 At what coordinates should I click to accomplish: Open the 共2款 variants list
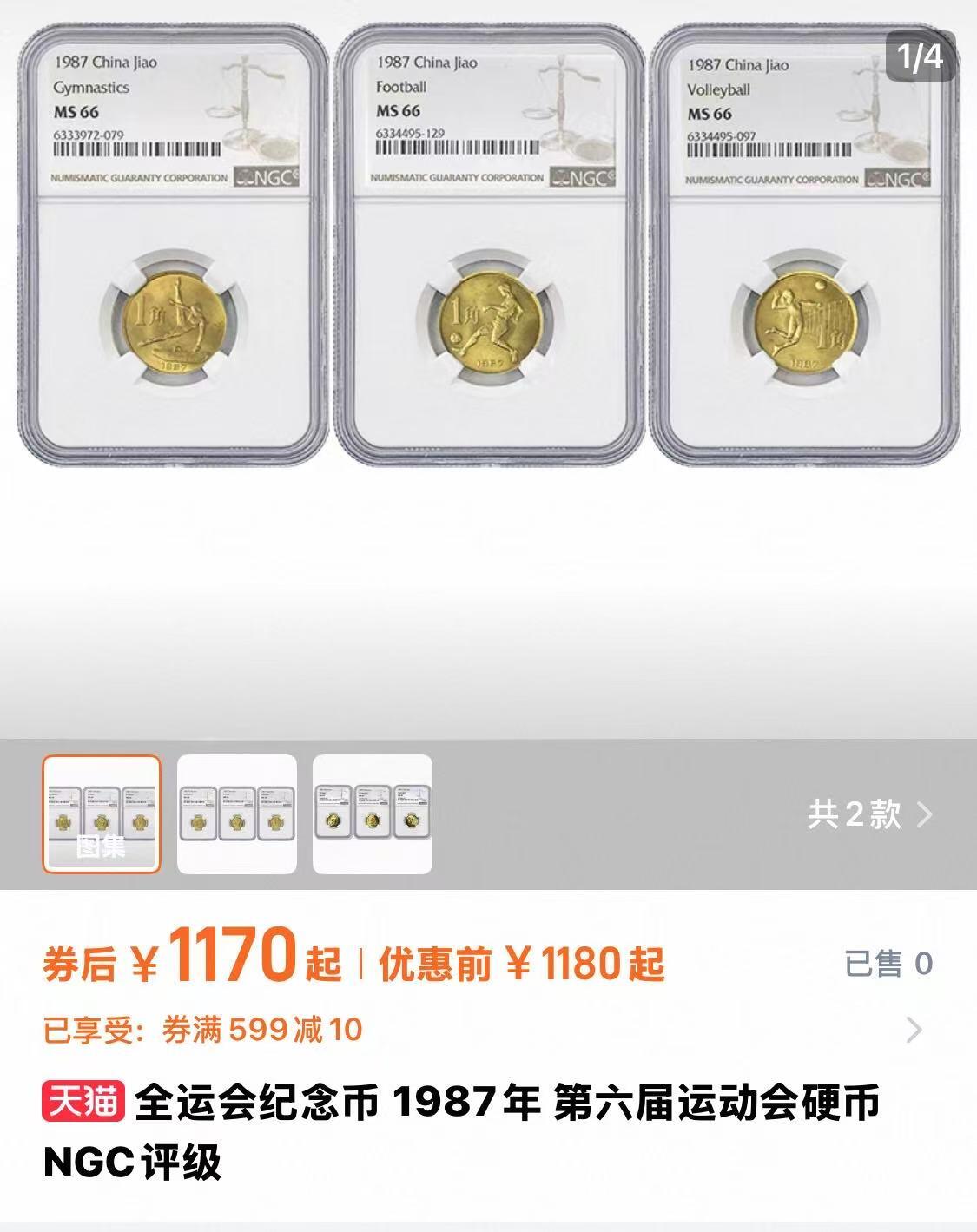(869, 814)
